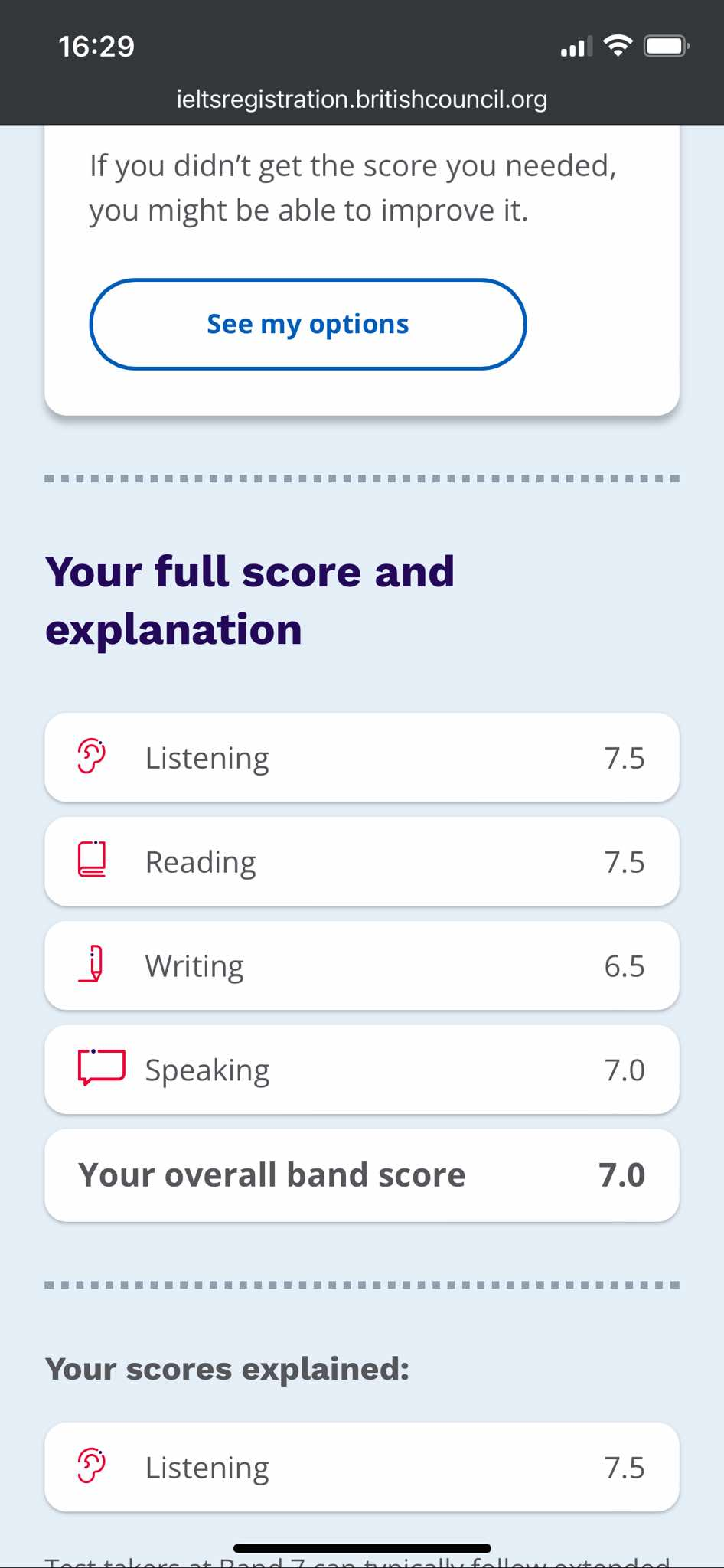The image size is (724, 1568).
Task: Tap the ieltsregistration.britishcouncil.org address bar
Action: coord(361,100)
